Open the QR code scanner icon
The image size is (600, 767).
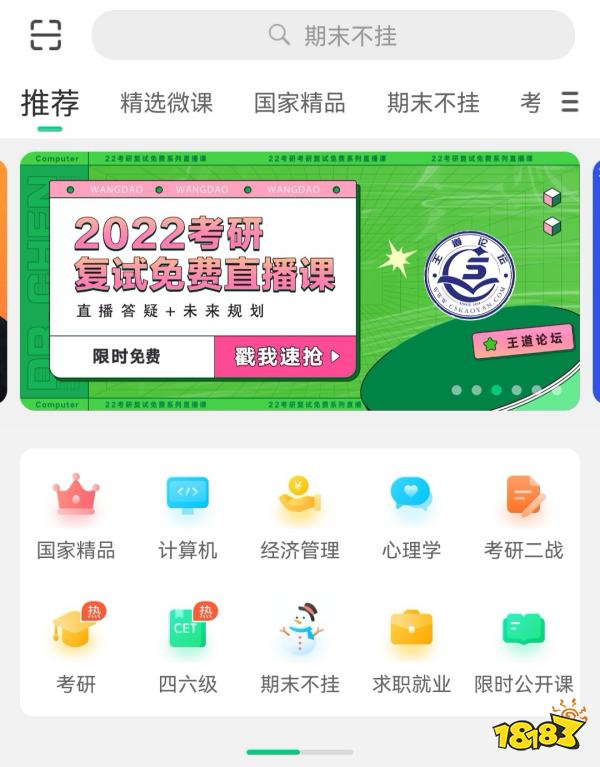(x=45, y=35)
